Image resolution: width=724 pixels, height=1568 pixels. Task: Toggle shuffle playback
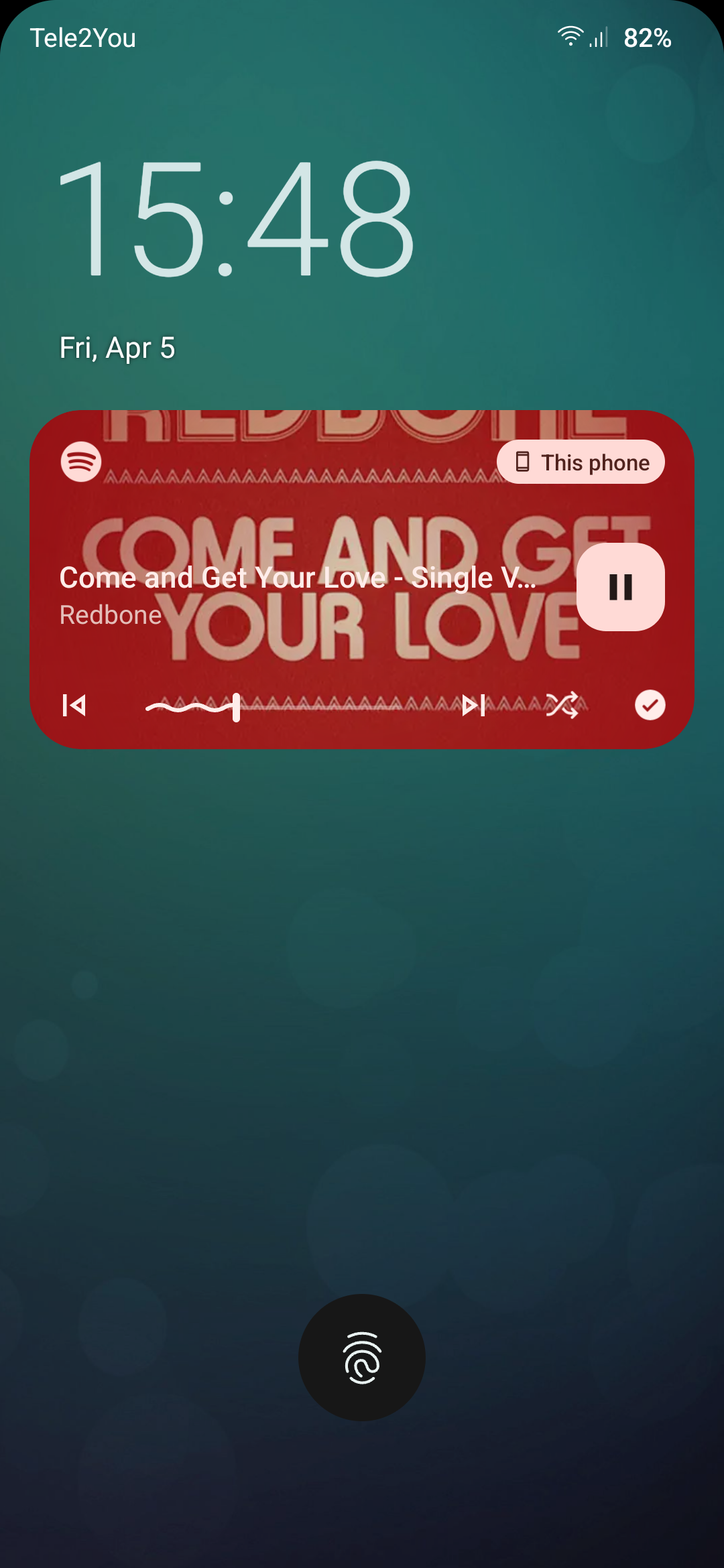562,705
